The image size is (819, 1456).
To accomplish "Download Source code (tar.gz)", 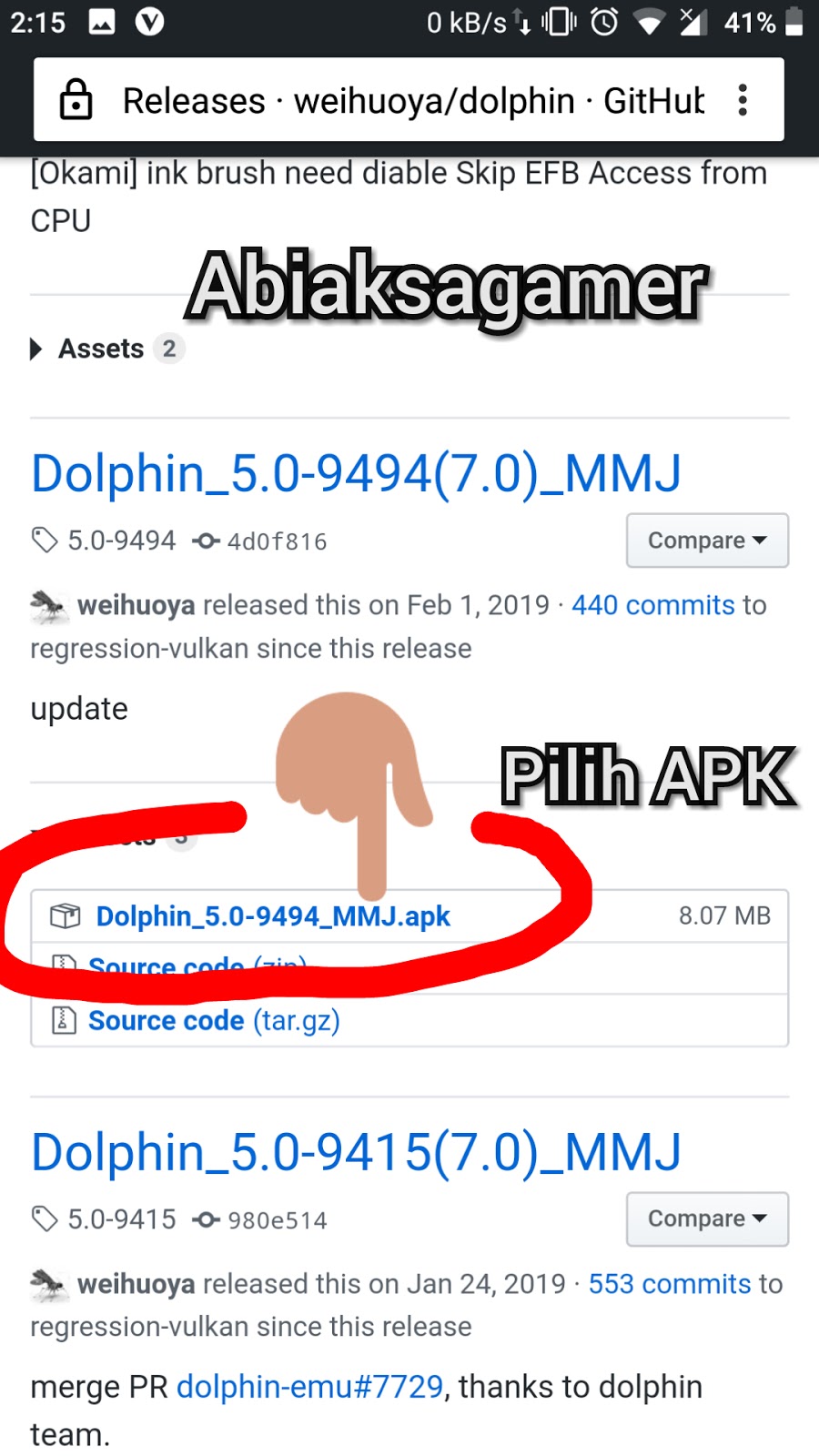I will click(214, 1021).
